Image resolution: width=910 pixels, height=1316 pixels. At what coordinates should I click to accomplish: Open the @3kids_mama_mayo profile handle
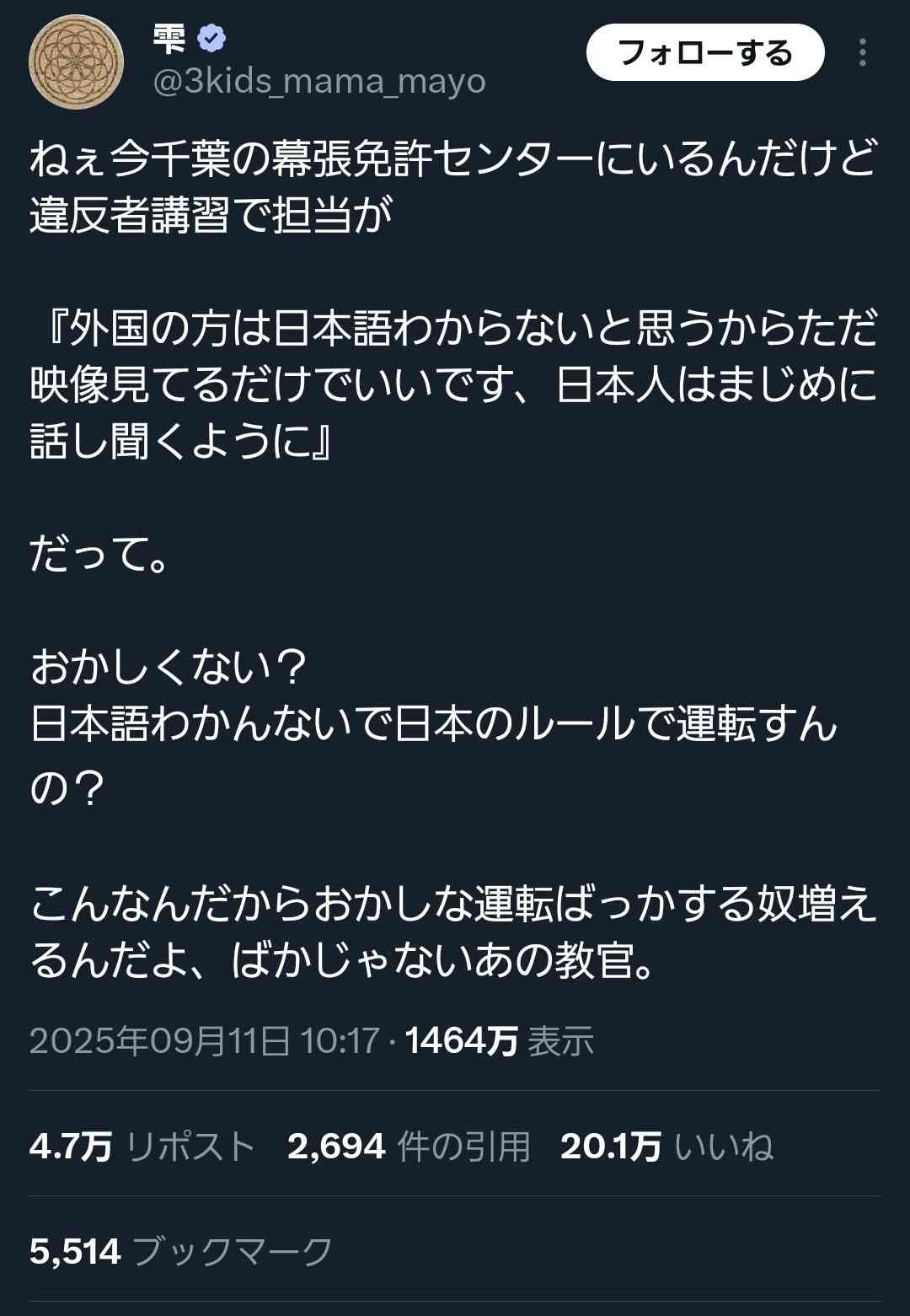click(318, 82)
